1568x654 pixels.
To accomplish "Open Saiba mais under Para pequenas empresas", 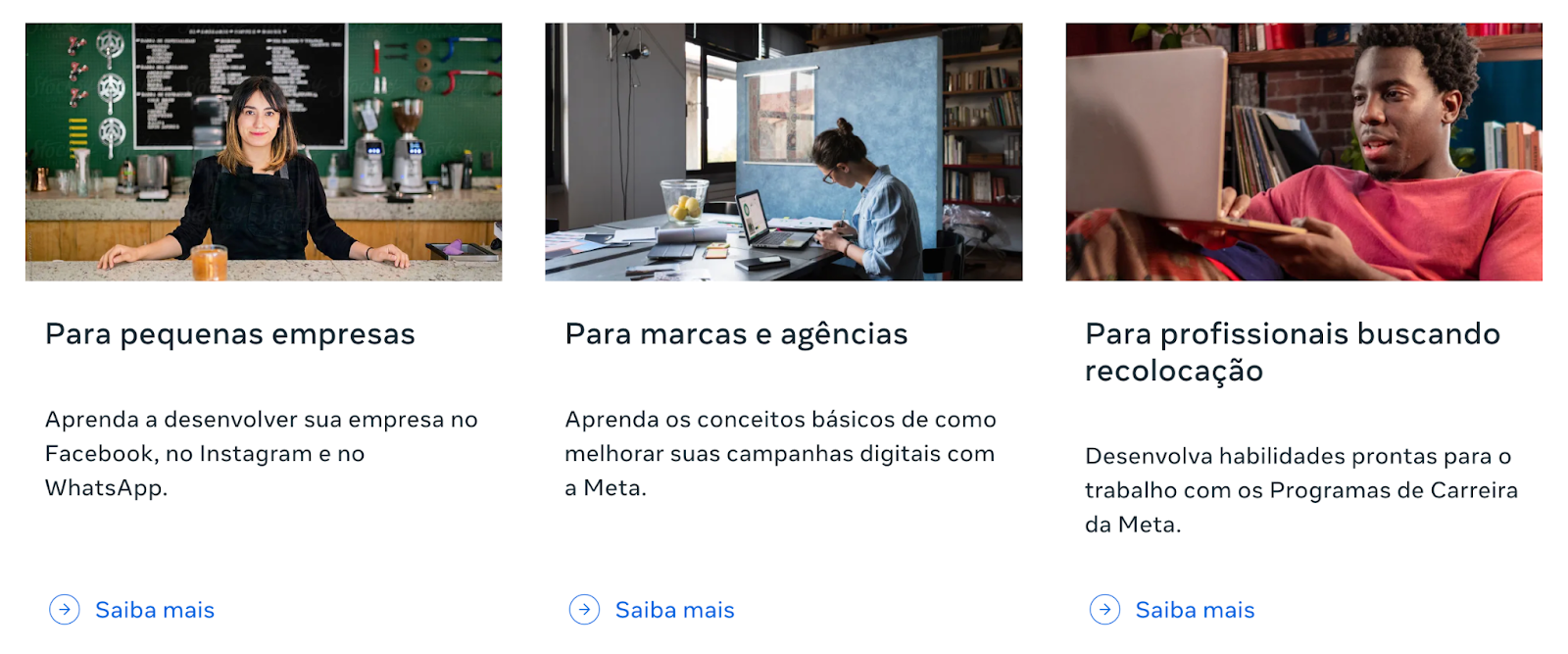I will coord(154,610).
